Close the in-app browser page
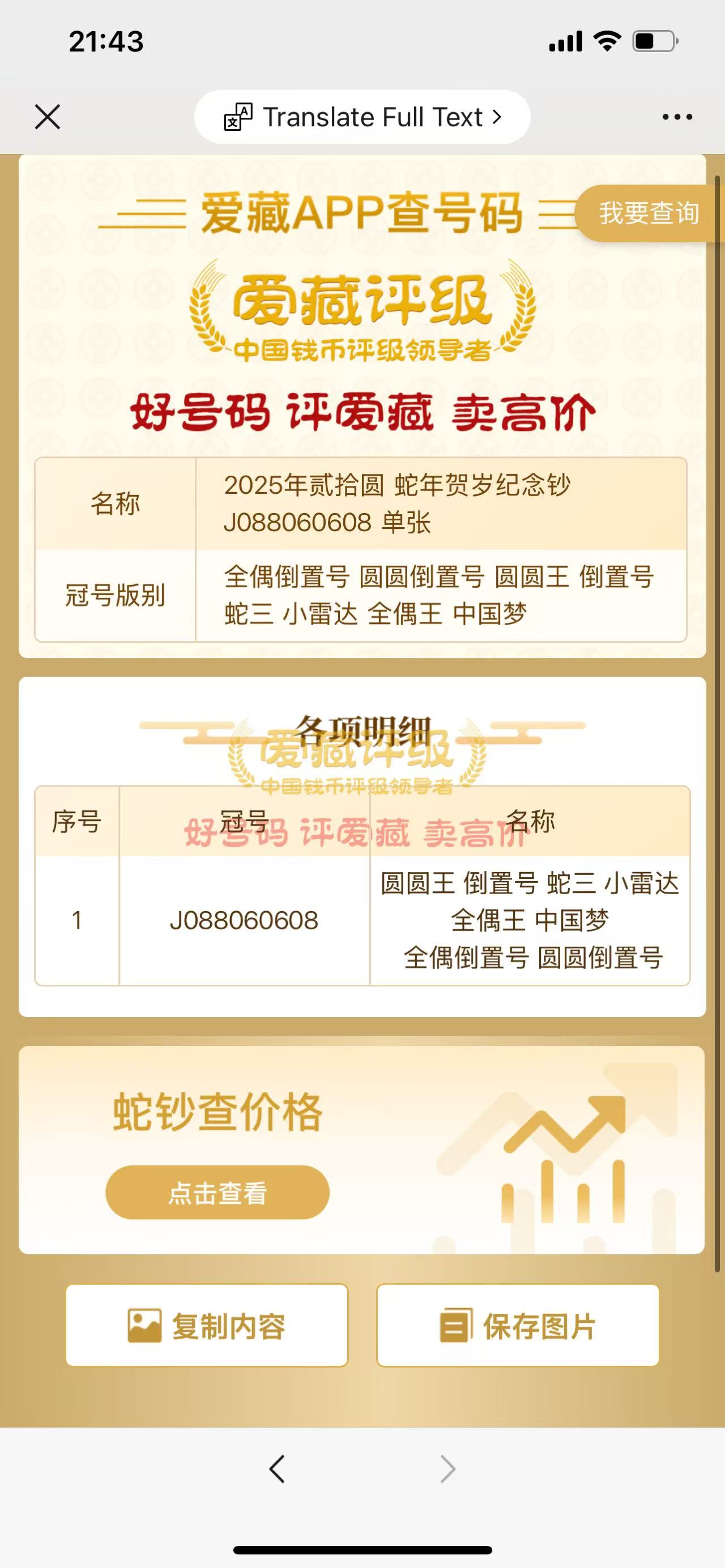The image size is (725, 1568). (48, 117)
